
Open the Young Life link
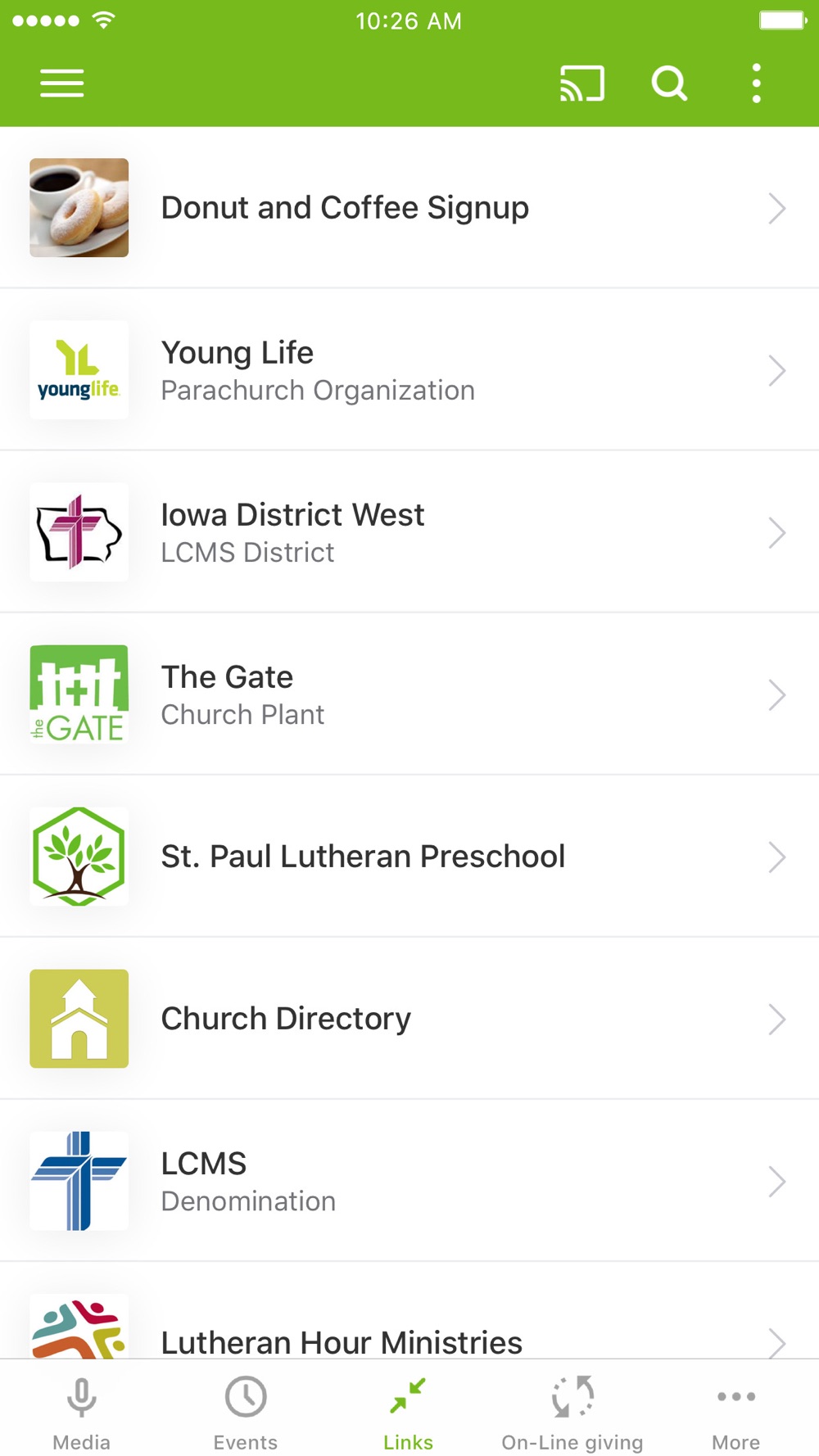coord(409,370)
